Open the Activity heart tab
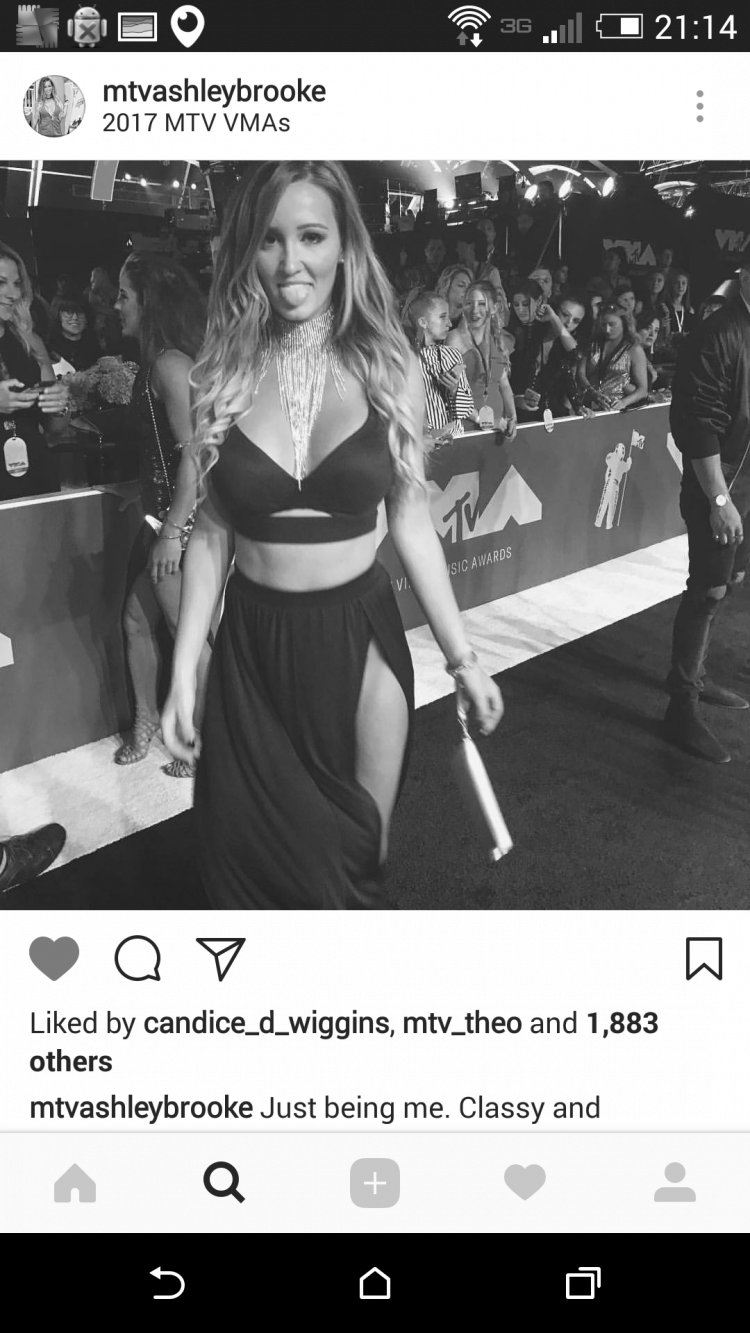Screen dimensions: 750x1333 tap(525, 1184)
